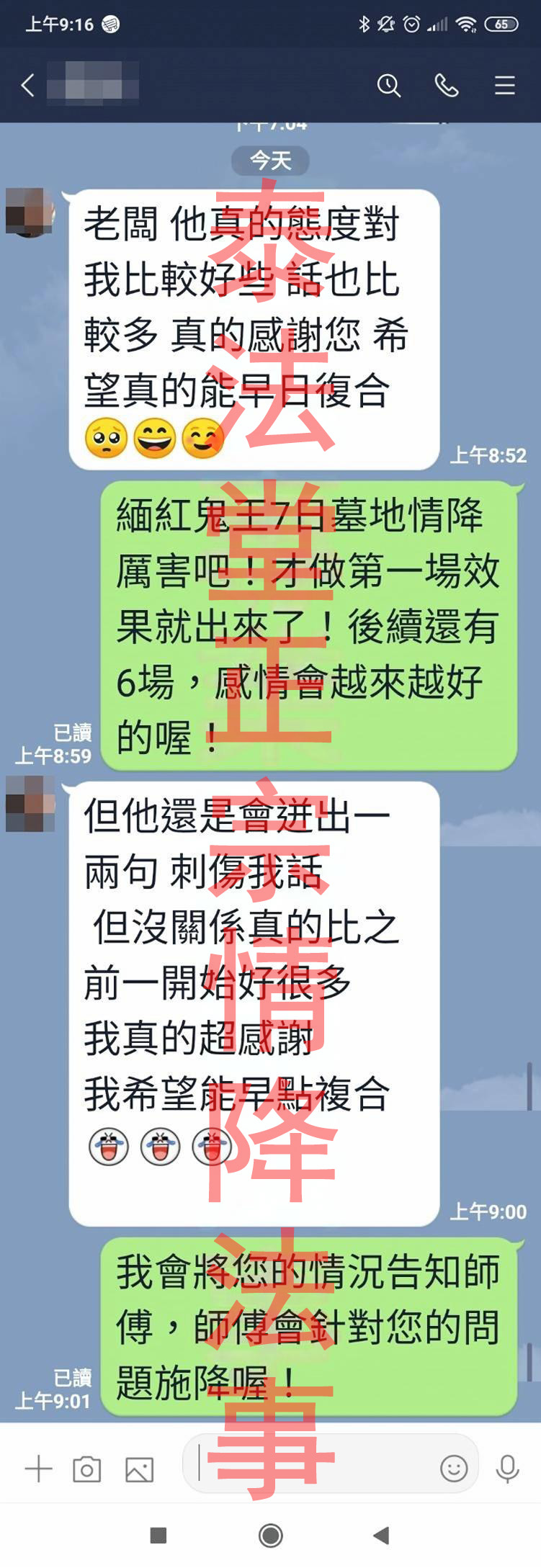
Task: Open the camera to take a photo
Action: [87, 1469]
